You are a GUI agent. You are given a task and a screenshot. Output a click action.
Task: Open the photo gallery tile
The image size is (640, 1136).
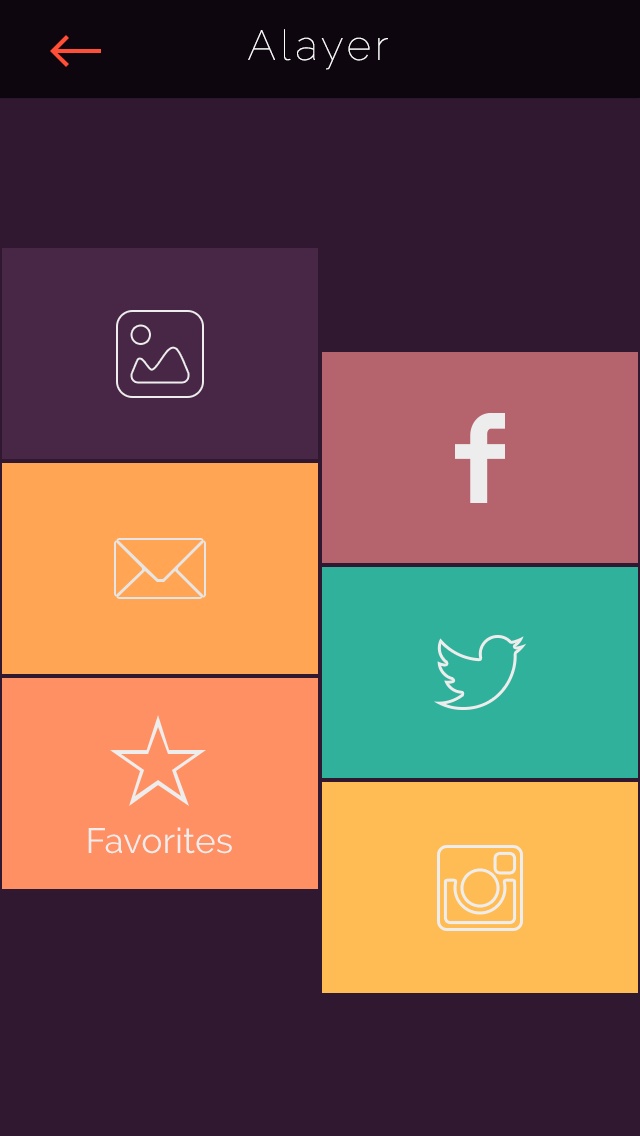(x=160, y=354)
